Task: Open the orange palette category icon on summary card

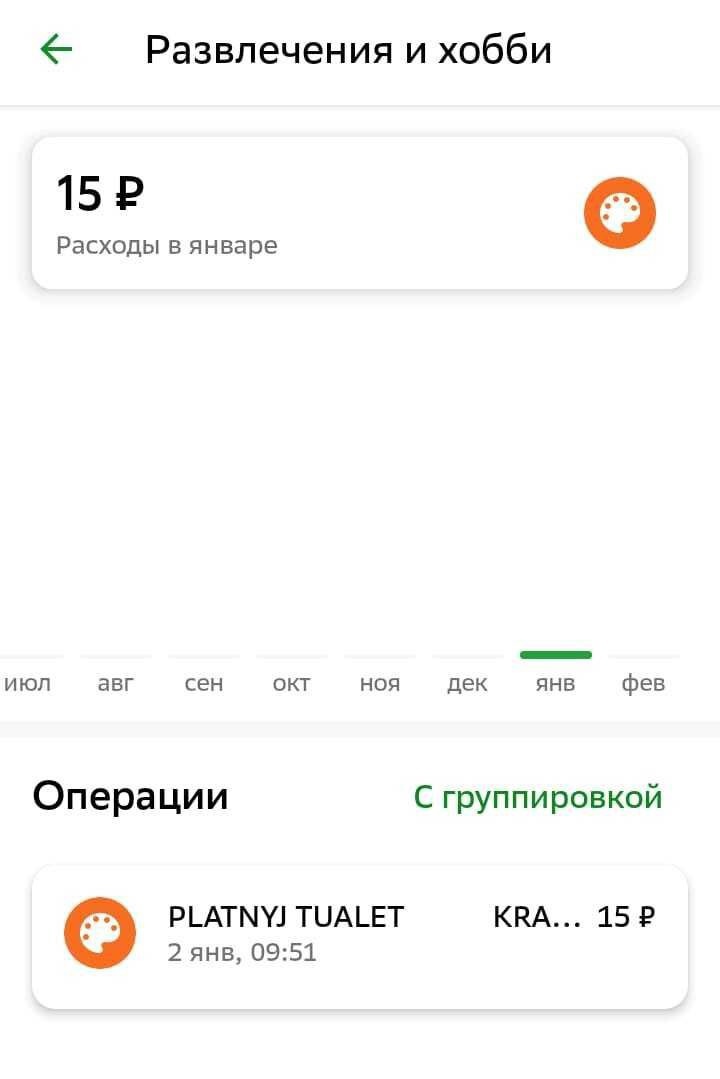Action: click(x=621, y=212)
